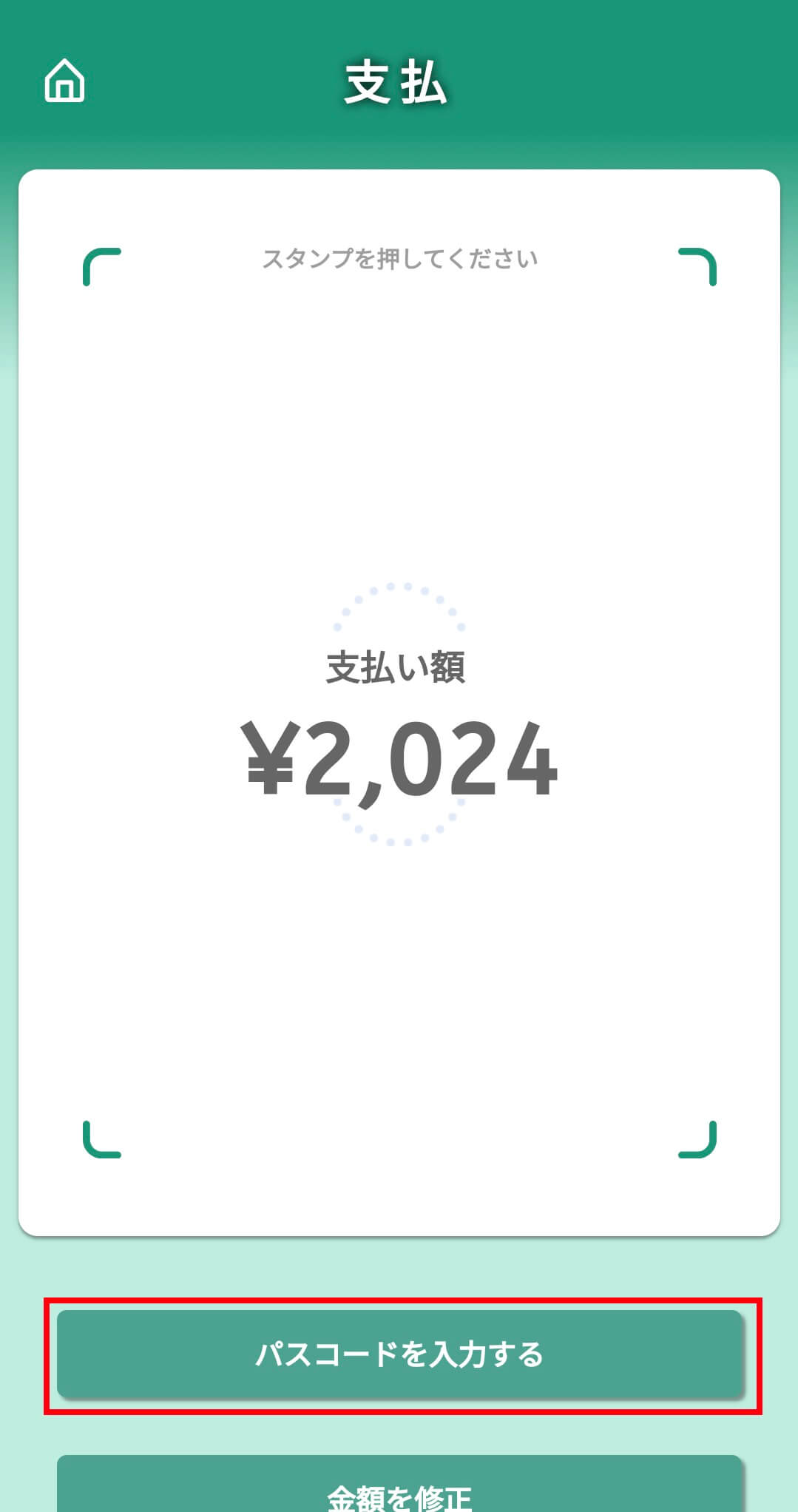Go to the home screen icon

coord(65,80)
